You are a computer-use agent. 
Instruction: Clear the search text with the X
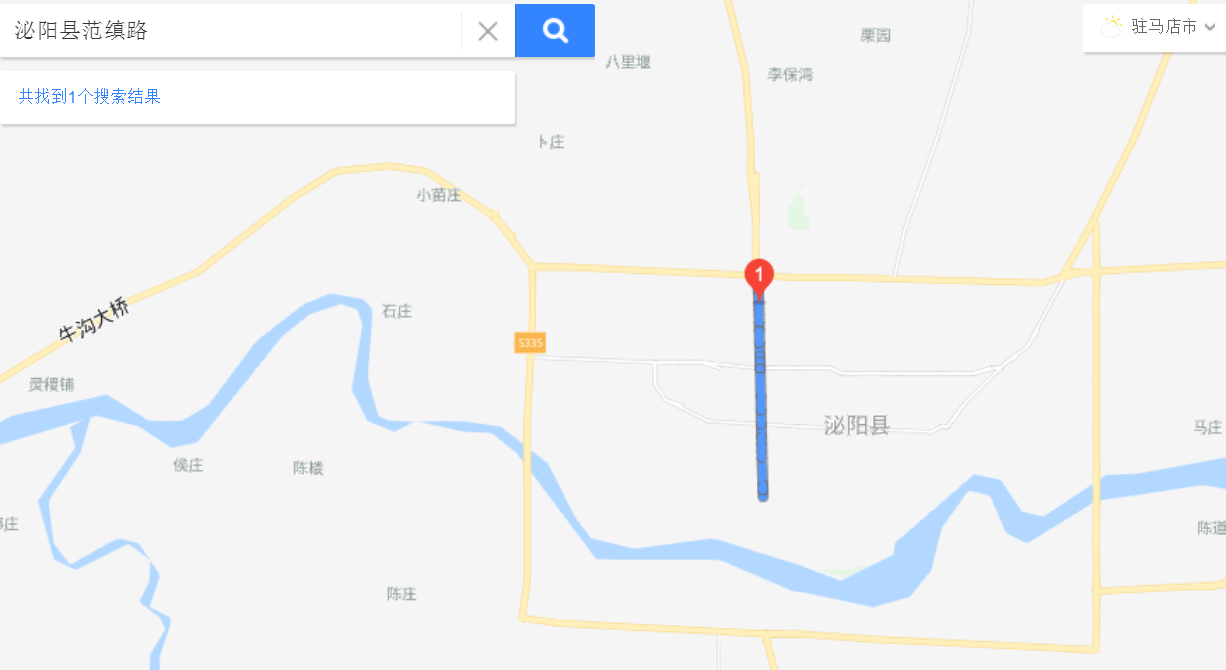488,31
